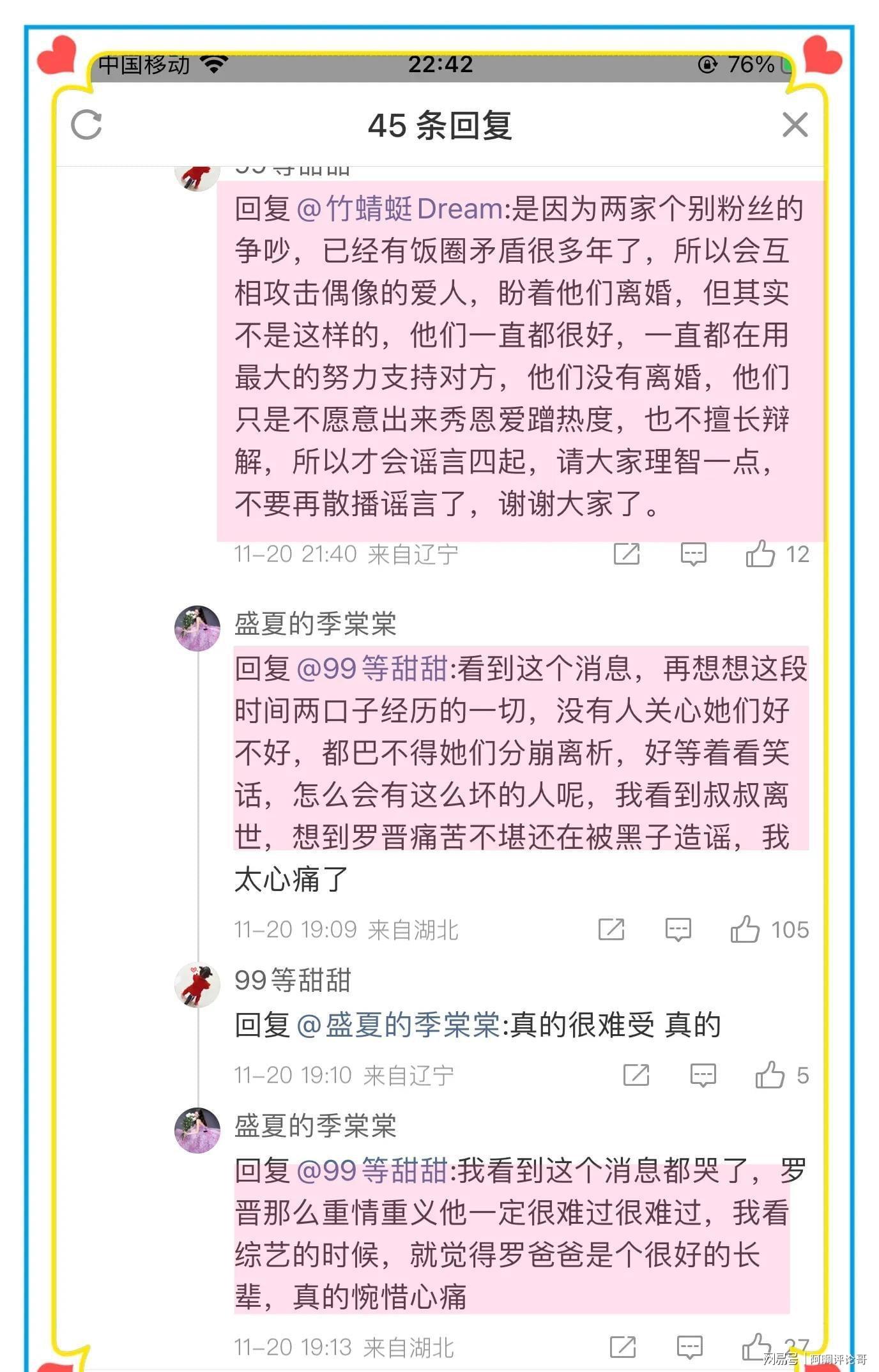Reply to 盛夏的季棠棠's 19:09 comment
The width and height of the screenshot is (879, 1372).
tap(678, 929)
